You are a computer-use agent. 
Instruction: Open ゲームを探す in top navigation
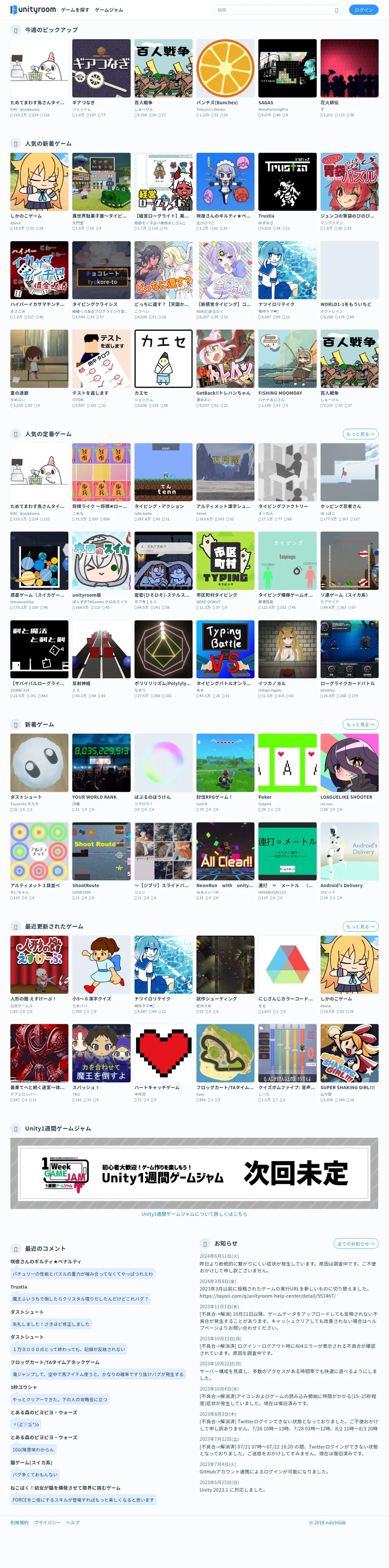pyautogui.click(x=75, y=10)
